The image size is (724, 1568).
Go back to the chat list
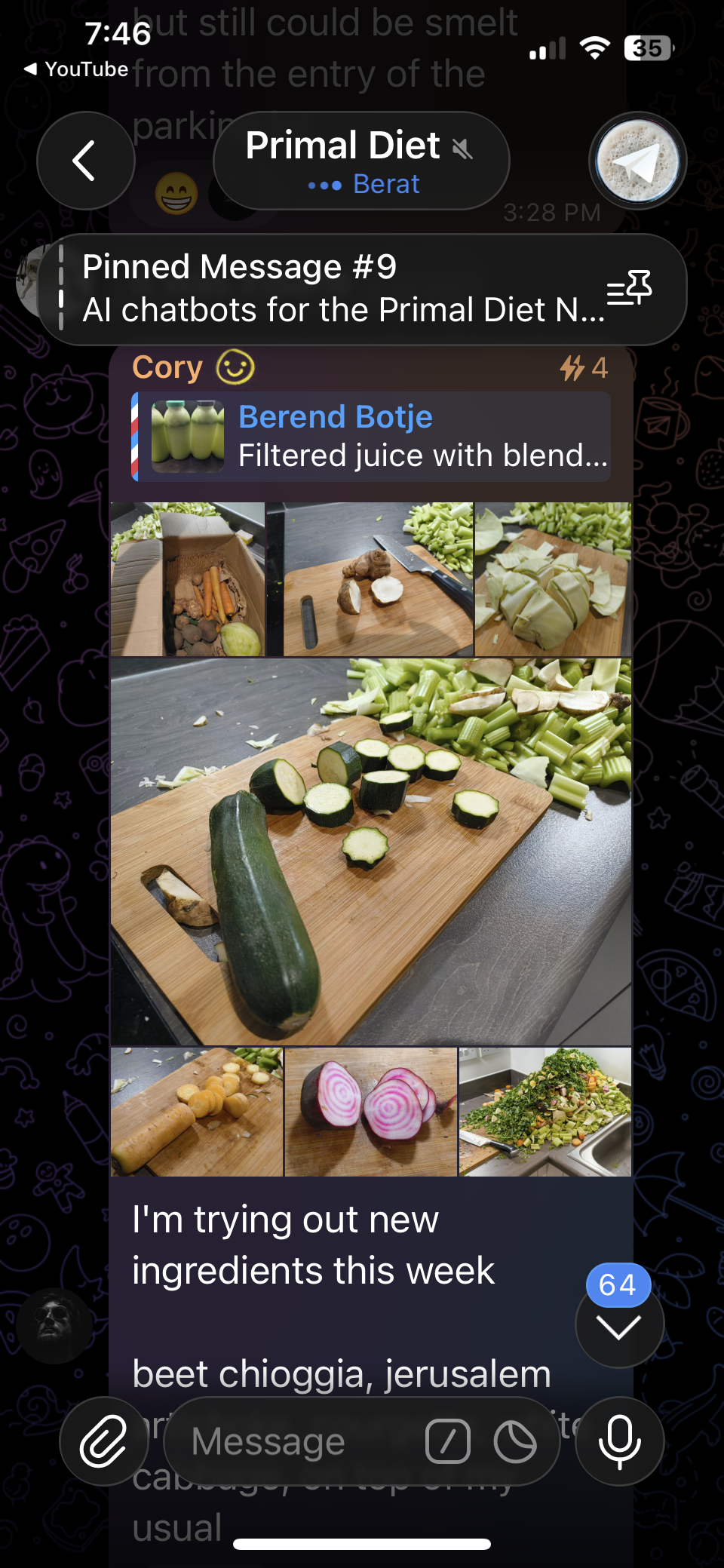(x=85, y=161)
